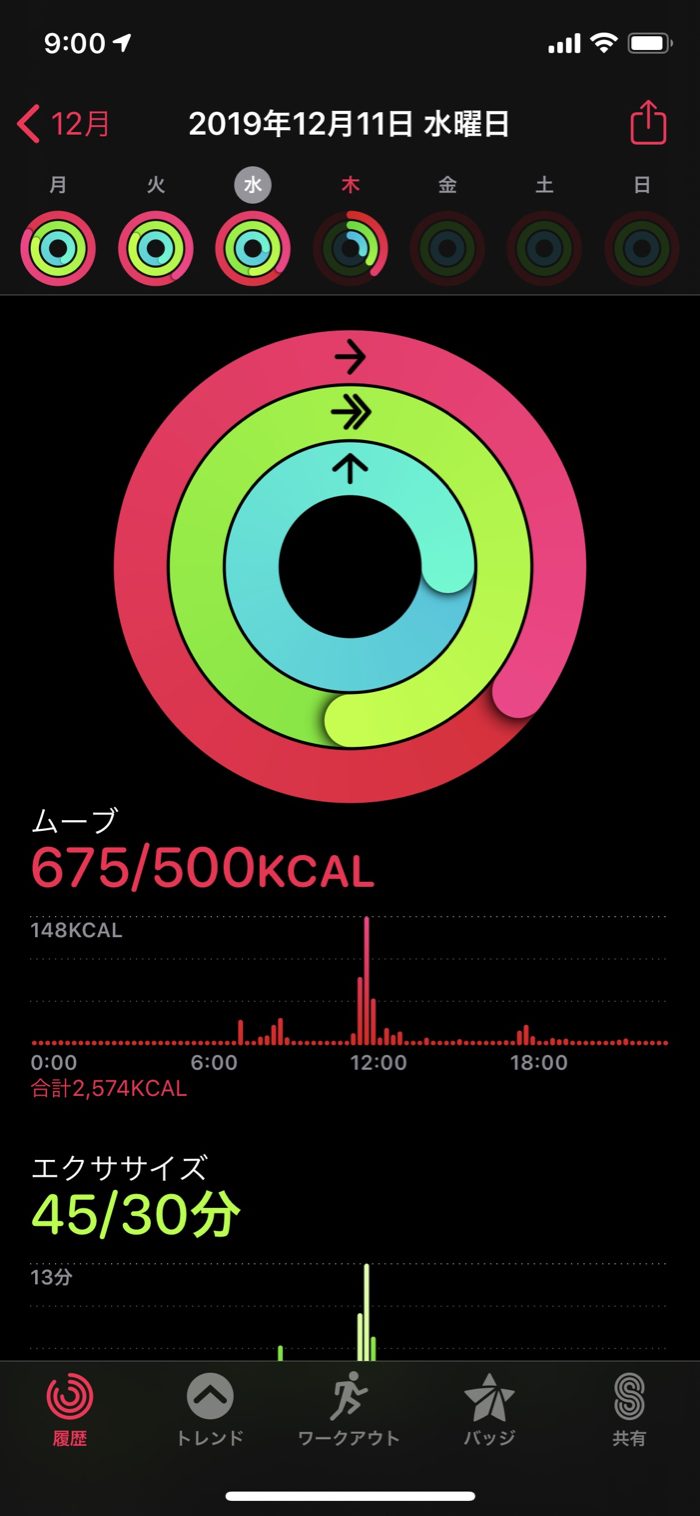Screen dimensions: 700x1516
Task: Go to the 共有 tab
Action: (629, 1410)
